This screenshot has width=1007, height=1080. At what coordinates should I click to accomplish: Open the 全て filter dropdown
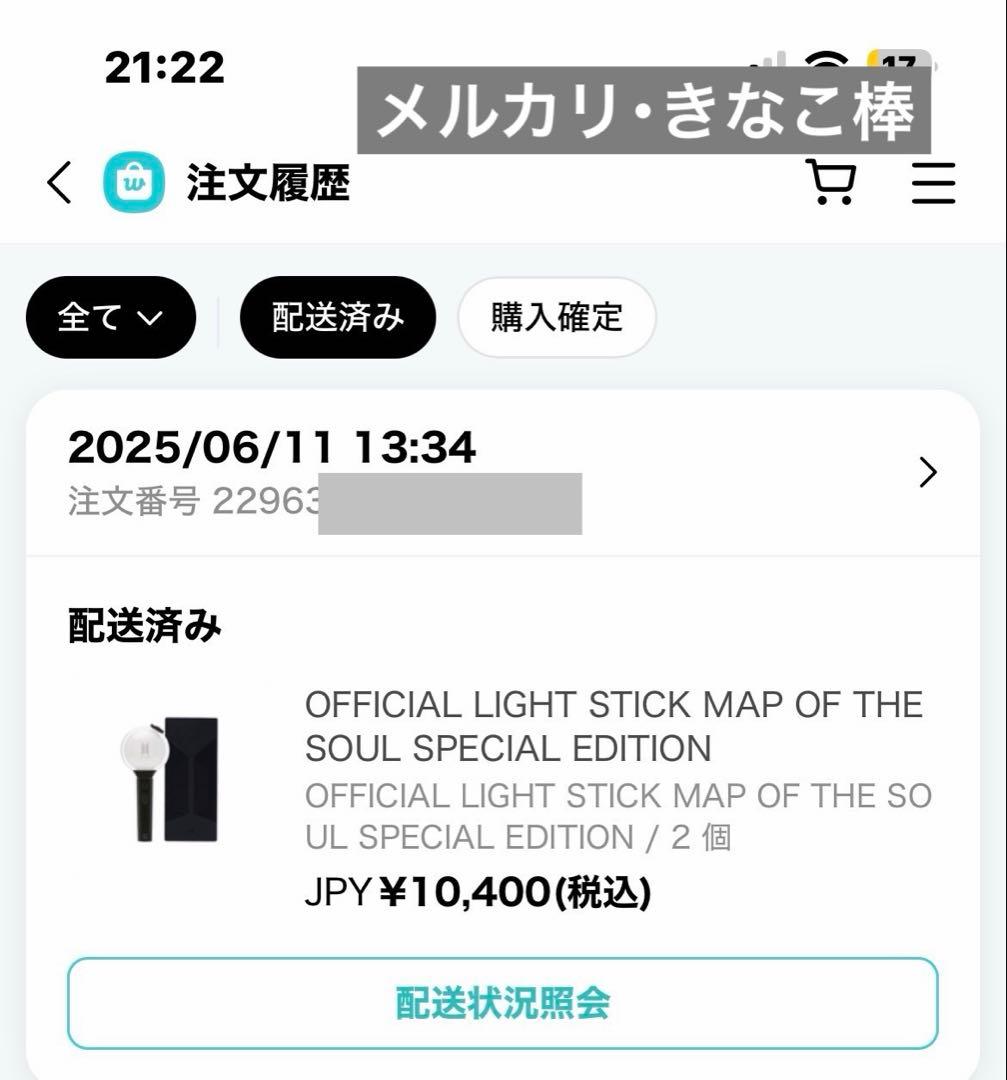point(110,316)
